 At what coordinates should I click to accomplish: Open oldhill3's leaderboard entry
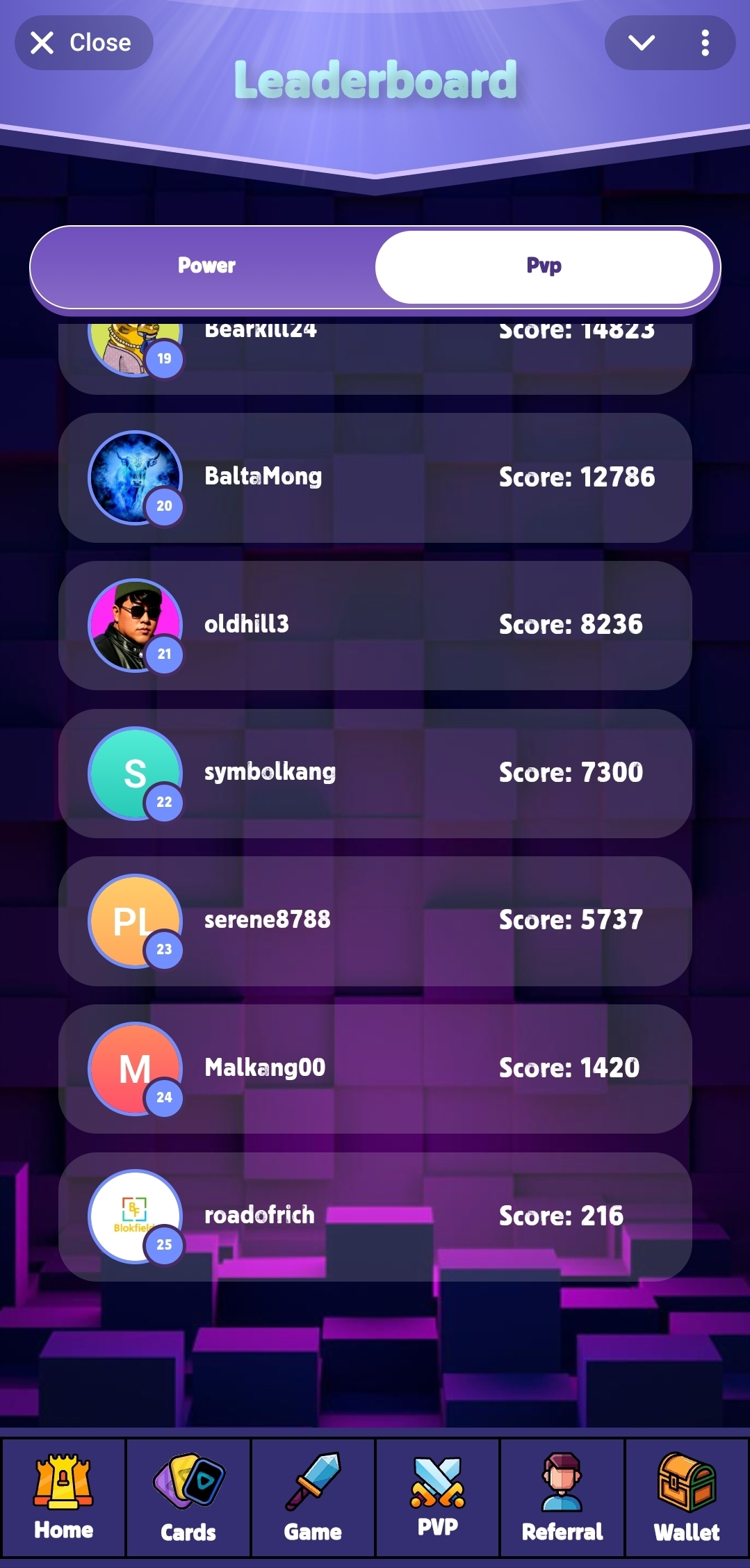(375, 625)
